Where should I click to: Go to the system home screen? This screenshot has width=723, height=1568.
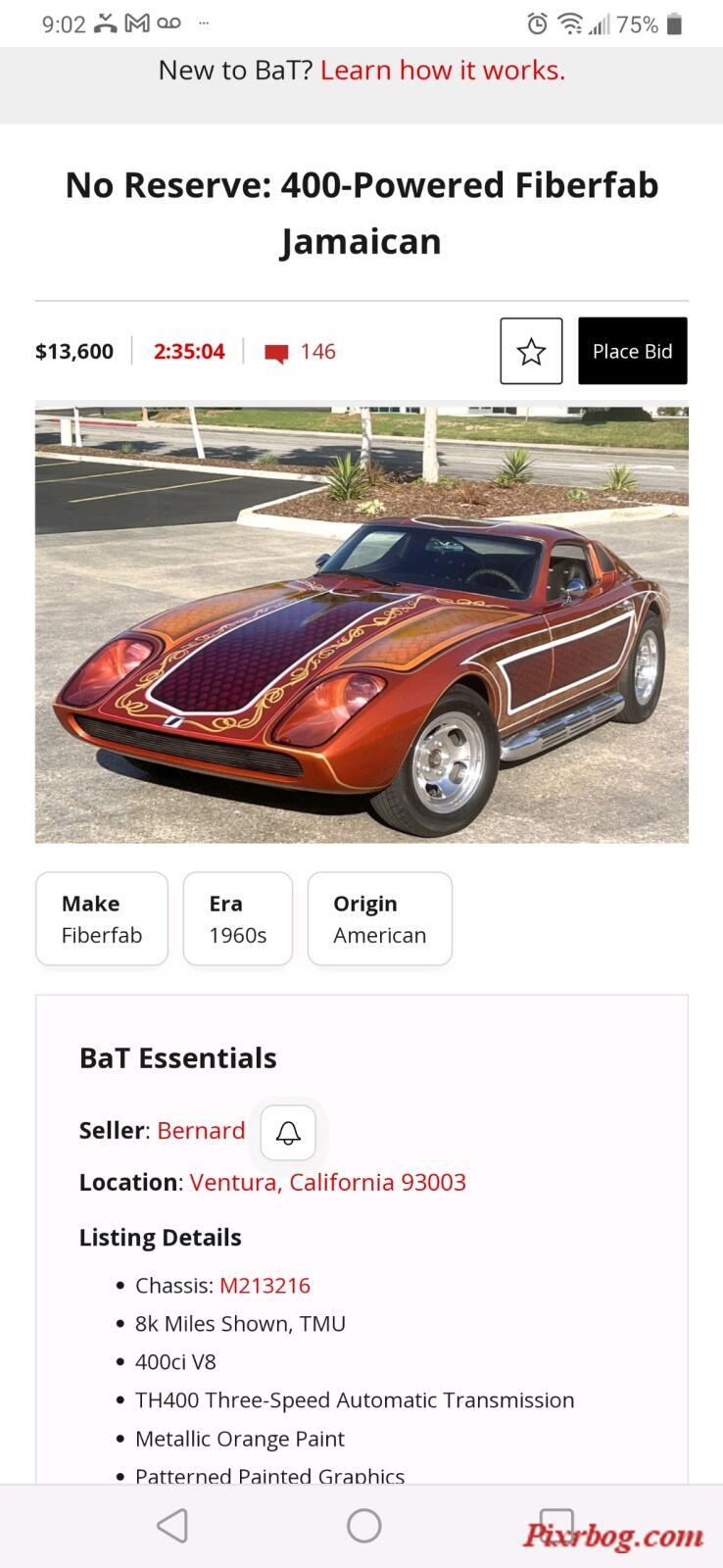pos(363,1525)
